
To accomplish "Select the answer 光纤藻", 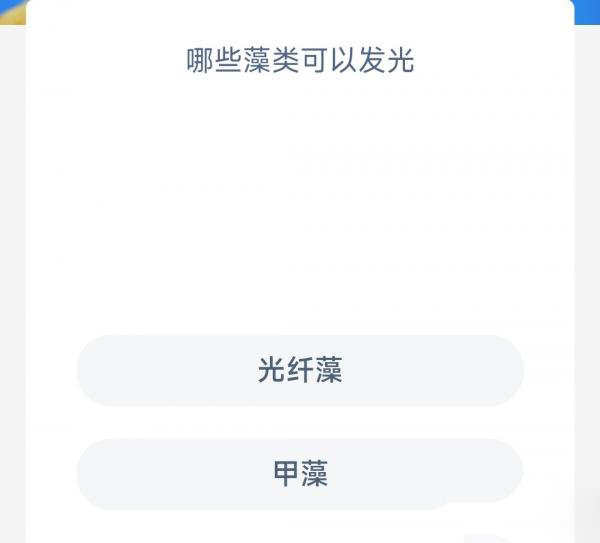I will pyautogui.click(x=300, y=370).
